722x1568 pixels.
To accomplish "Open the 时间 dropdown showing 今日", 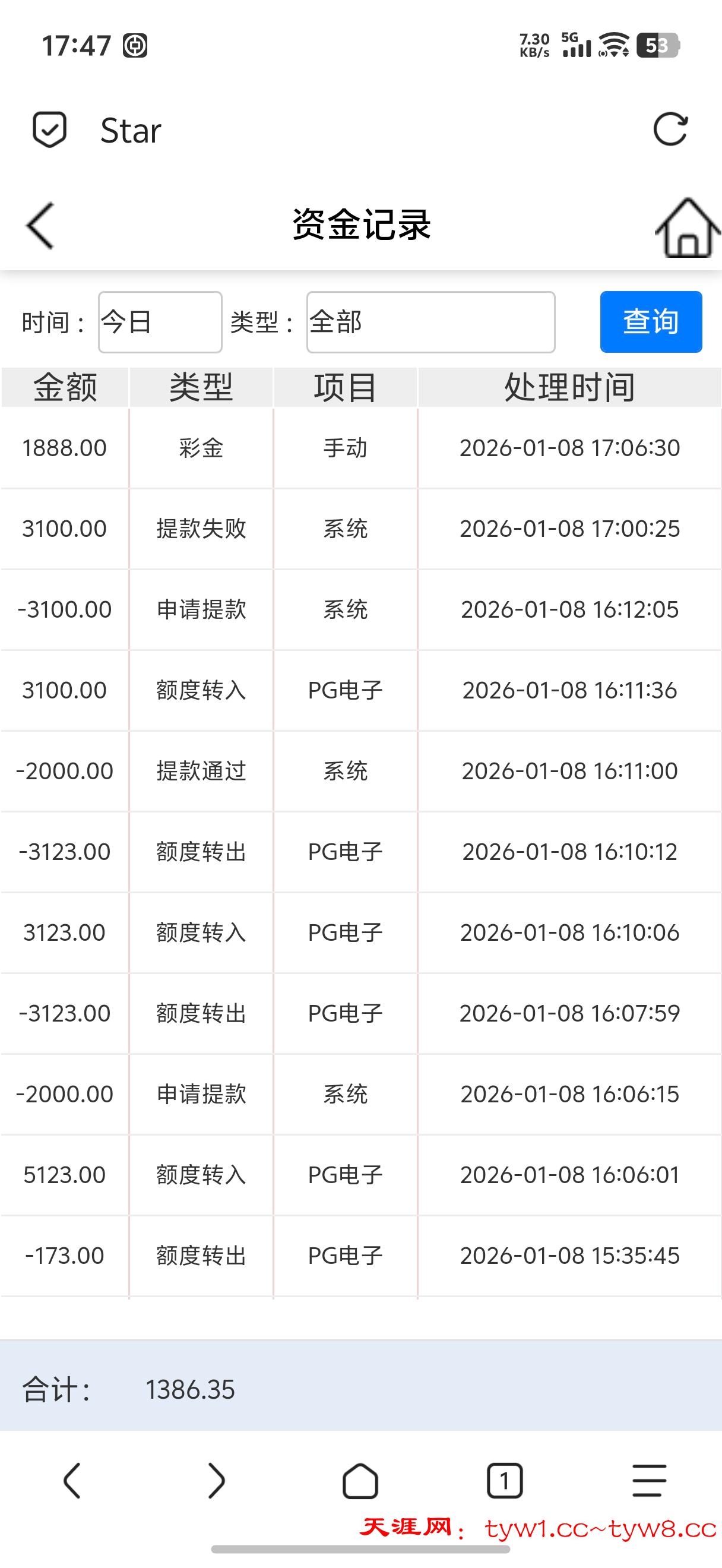I will (x=160, y=322).
